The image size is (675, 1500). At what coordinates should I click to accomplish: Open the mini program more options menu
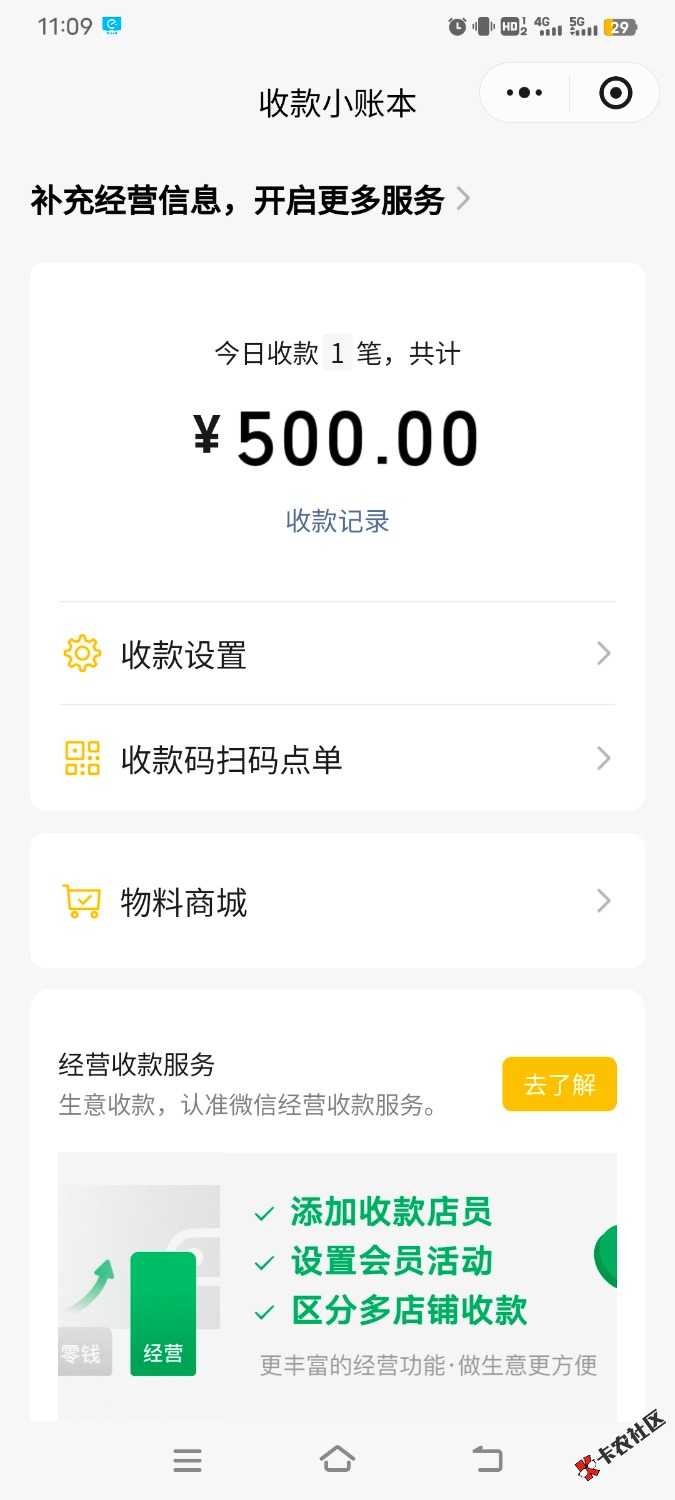[x=525, y=93]
